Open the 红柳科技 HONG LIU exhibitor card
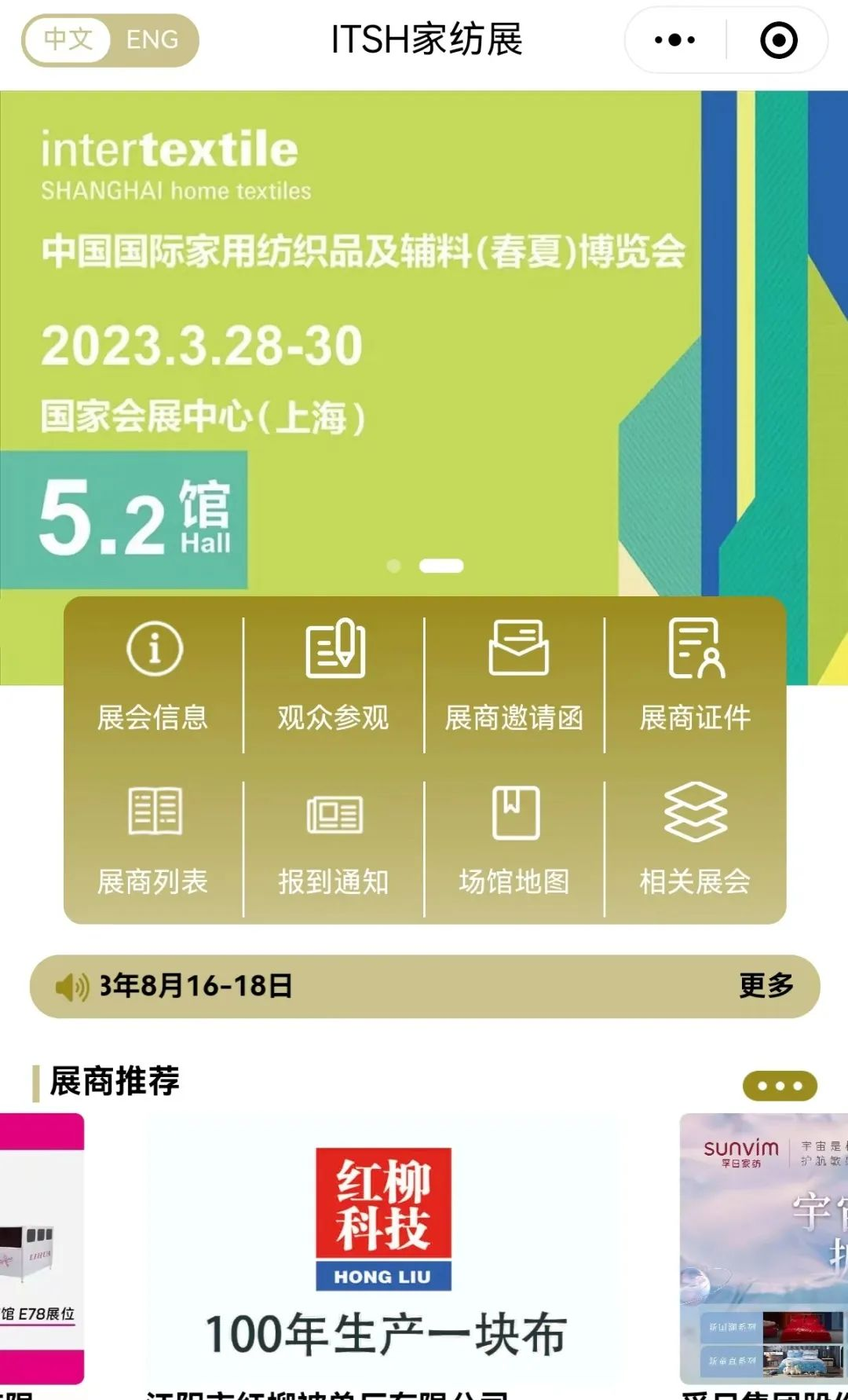 pos(383,1249)
